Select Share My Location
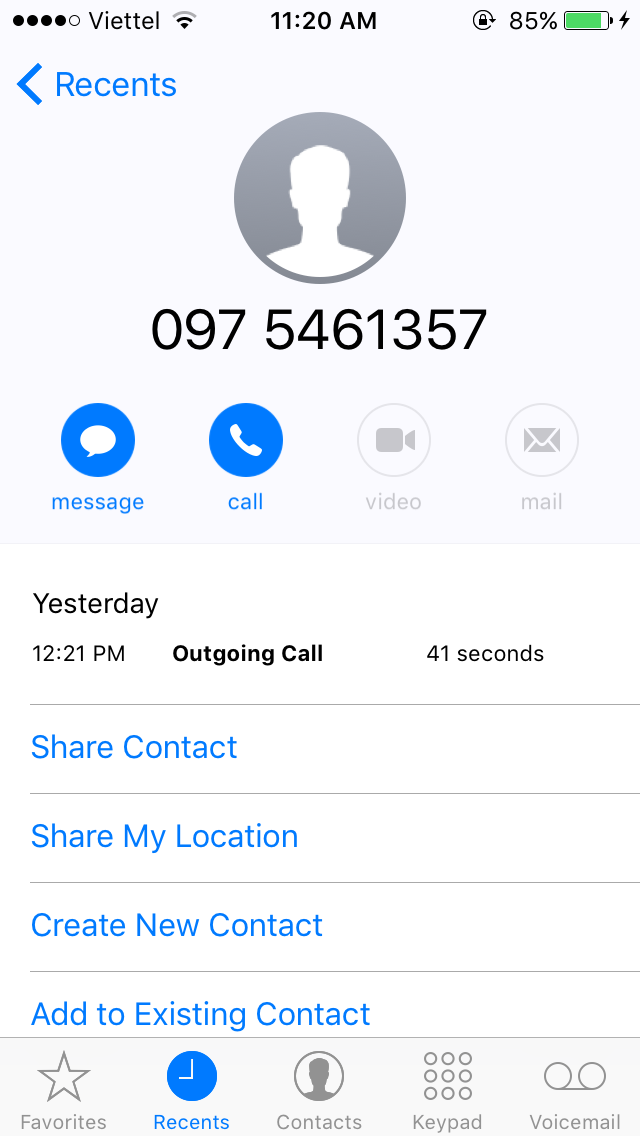 [x=165, y=836]
